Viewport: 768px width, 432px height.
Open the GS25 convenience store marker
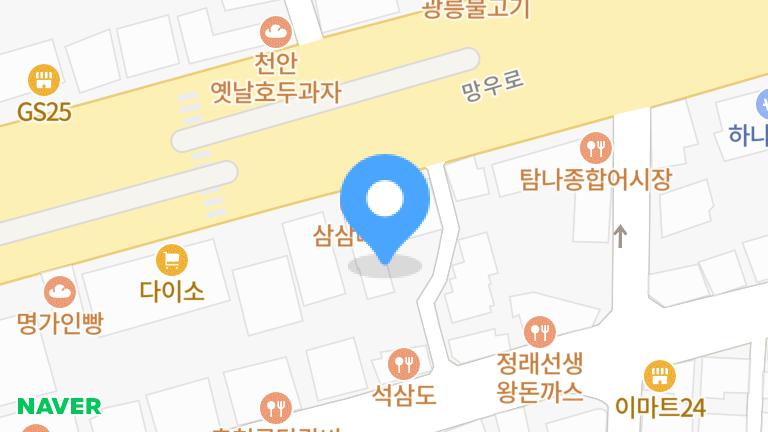coord(43,80)
